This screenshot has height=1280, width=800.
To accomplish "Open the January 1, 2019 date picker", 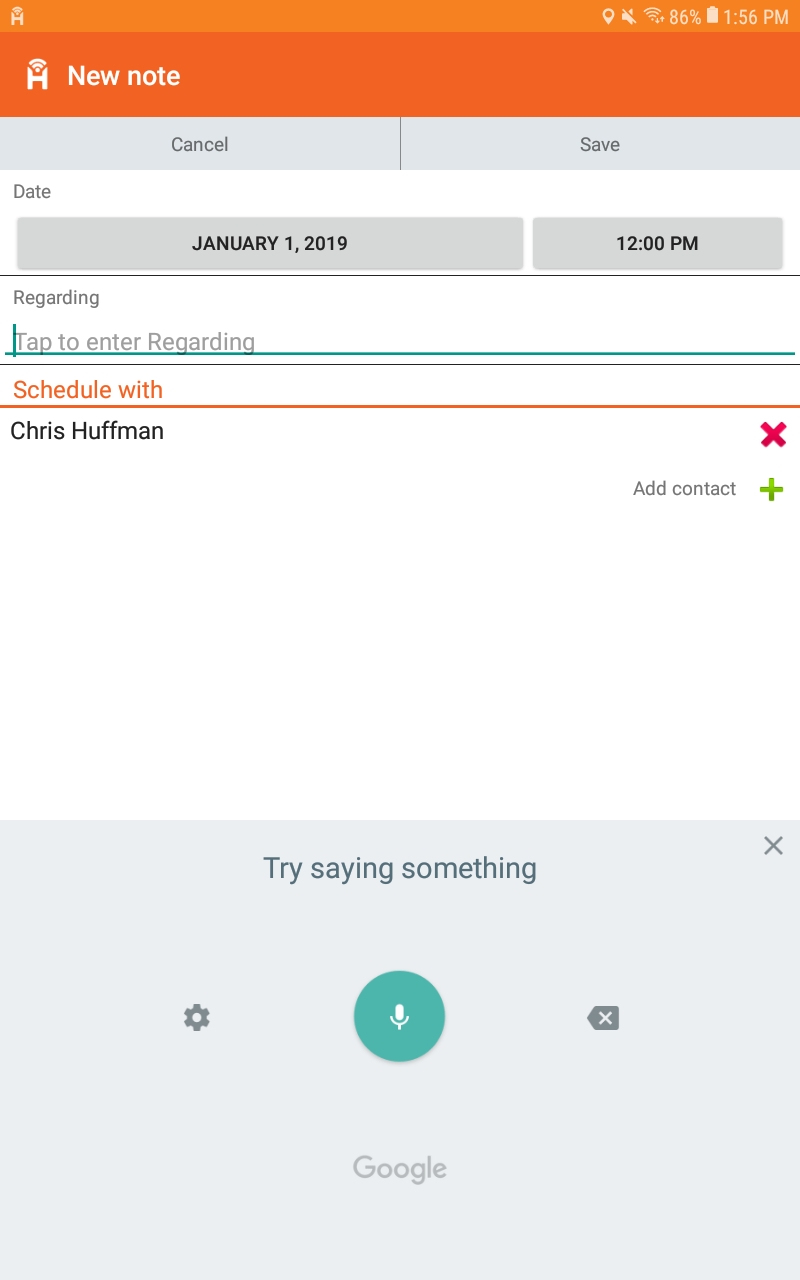I will pos(270,243).
